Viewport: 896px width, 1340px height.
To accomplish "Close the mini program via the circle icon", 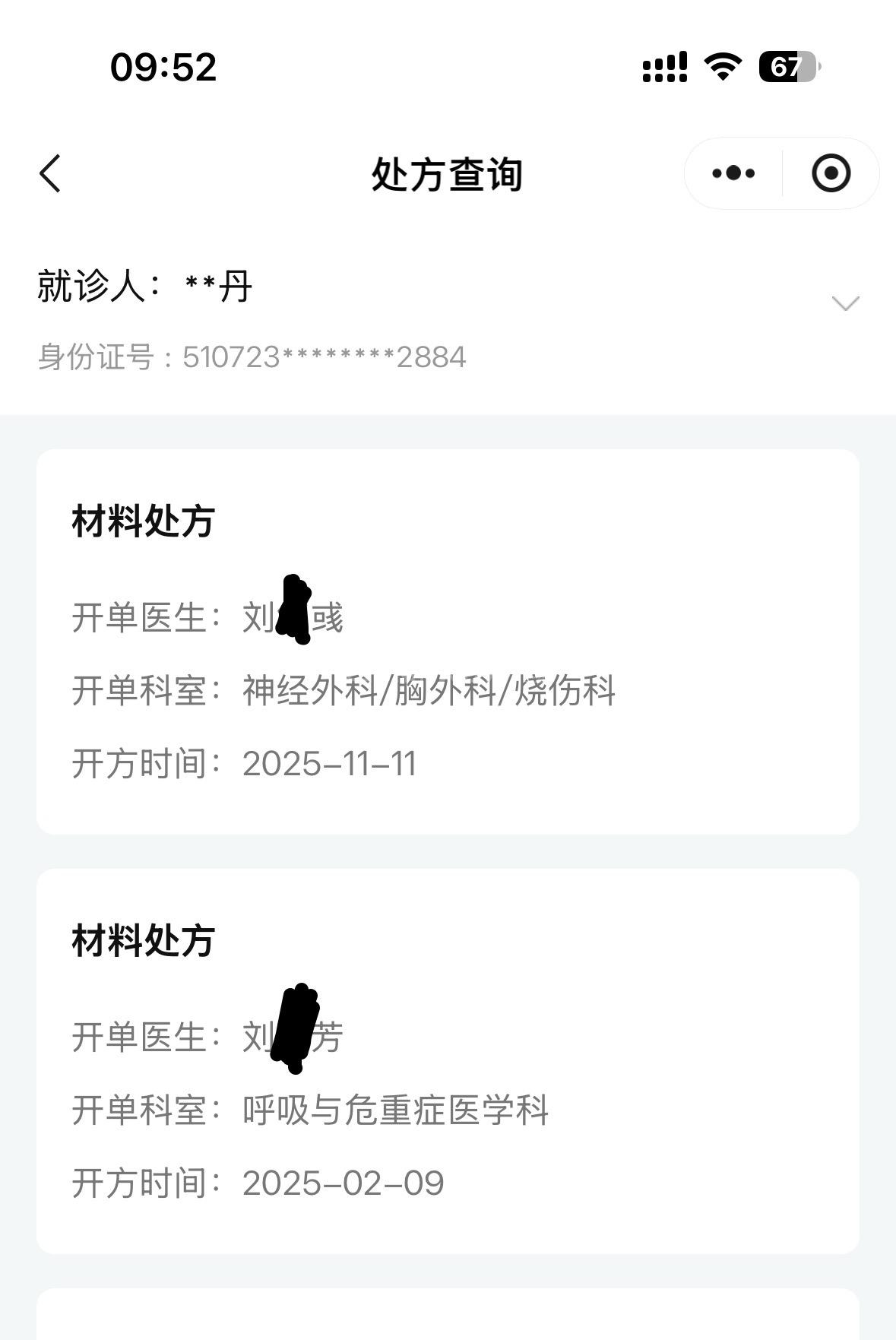I will (831, 173).
